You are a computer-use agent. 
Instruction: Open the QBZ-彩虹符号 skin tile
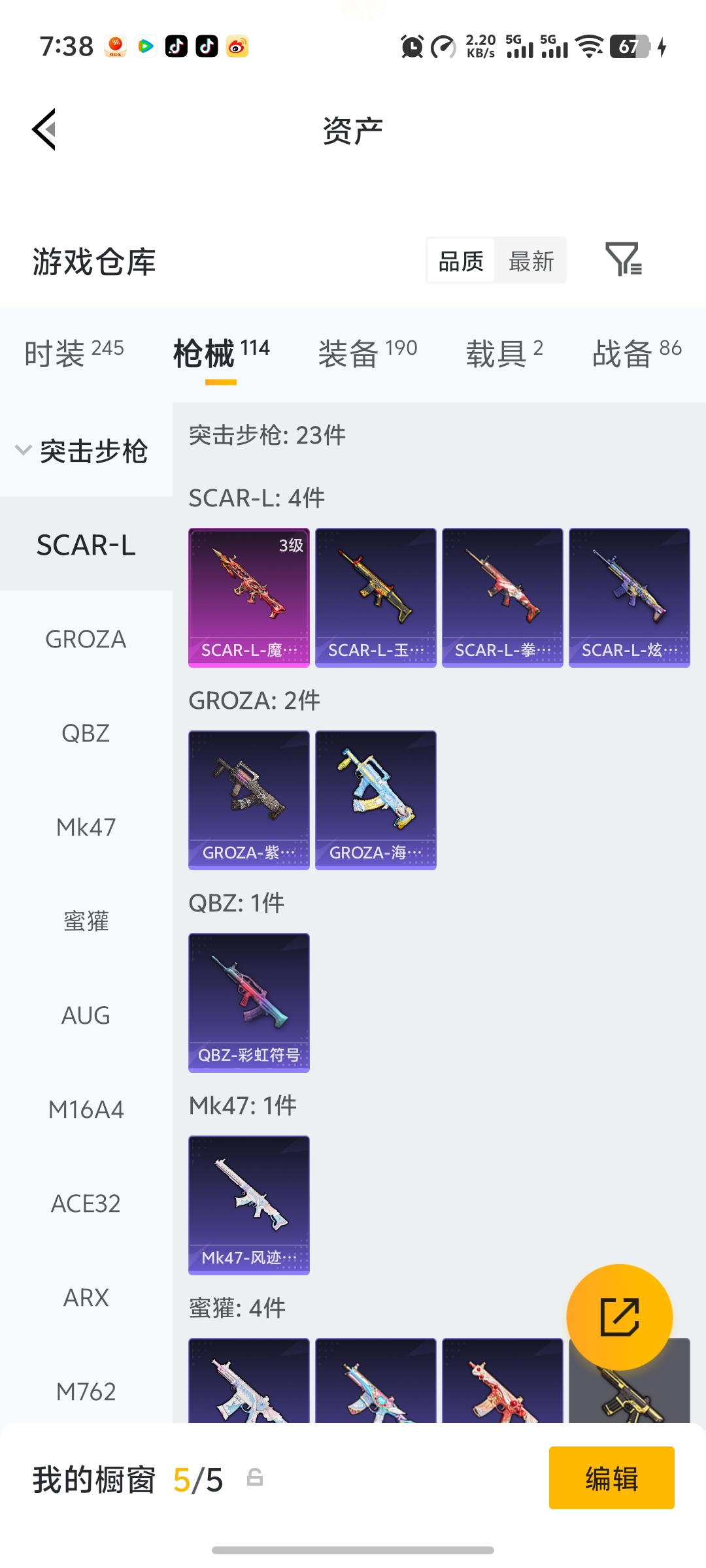249,1002
